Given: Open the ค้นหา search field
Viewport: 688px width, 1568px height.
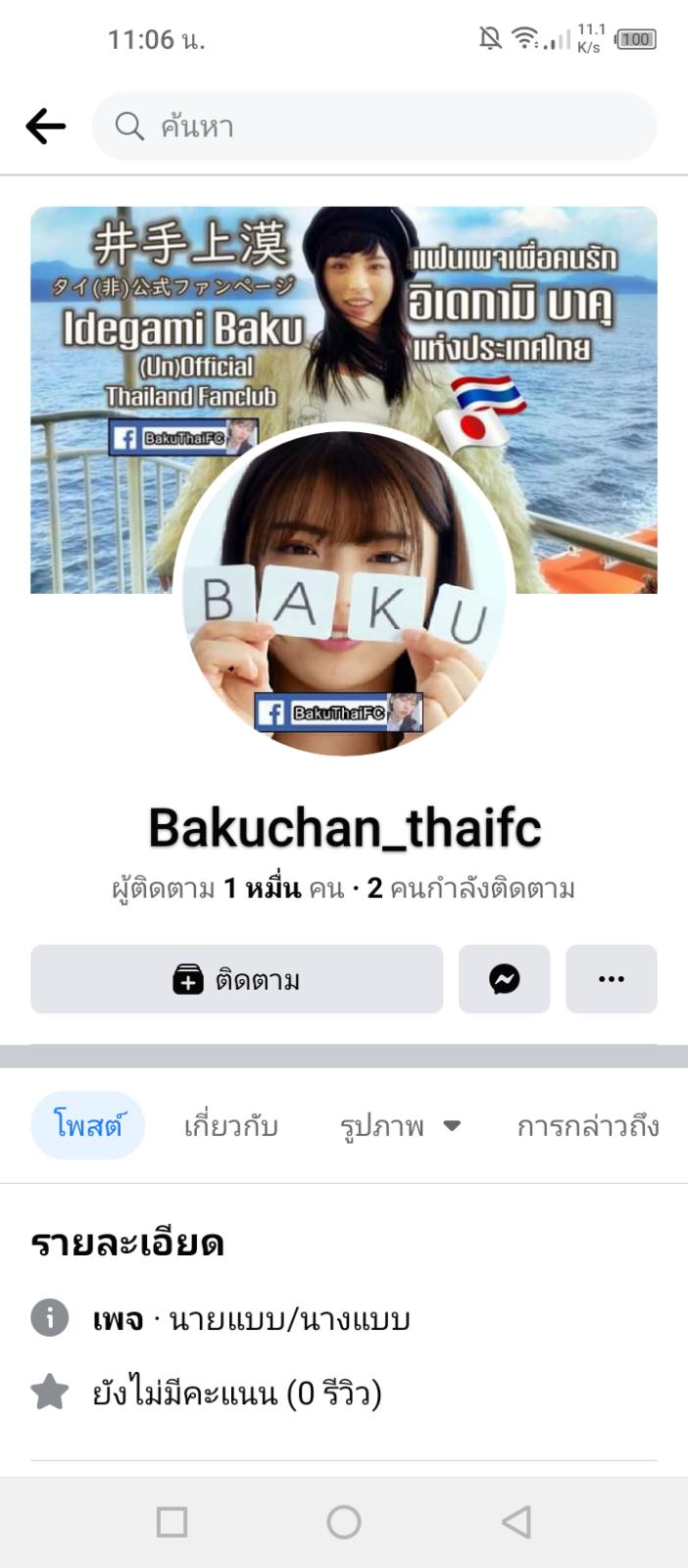Looking at the screenshot, I should [372, 126].
